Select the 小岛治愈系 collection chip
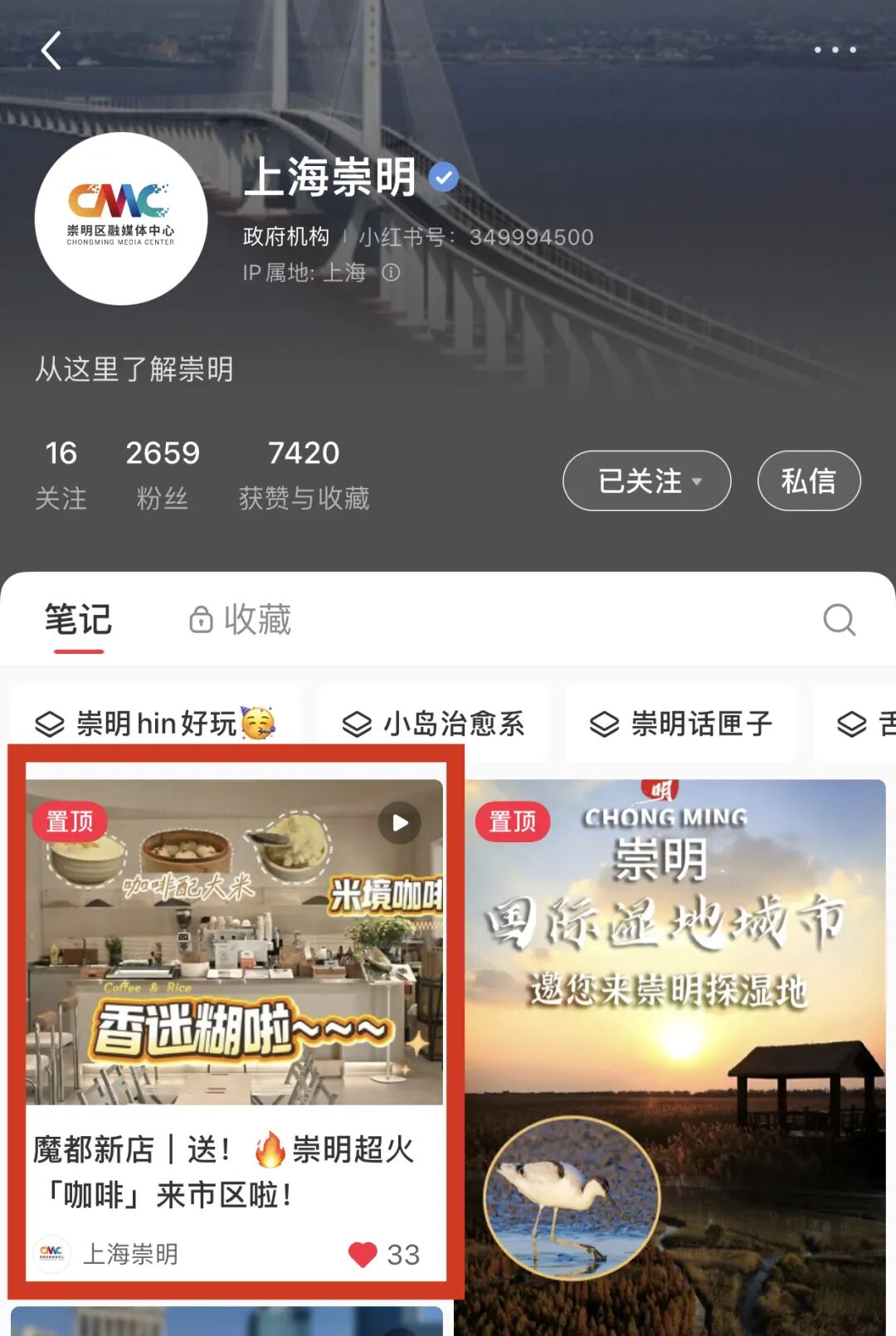 433,724
